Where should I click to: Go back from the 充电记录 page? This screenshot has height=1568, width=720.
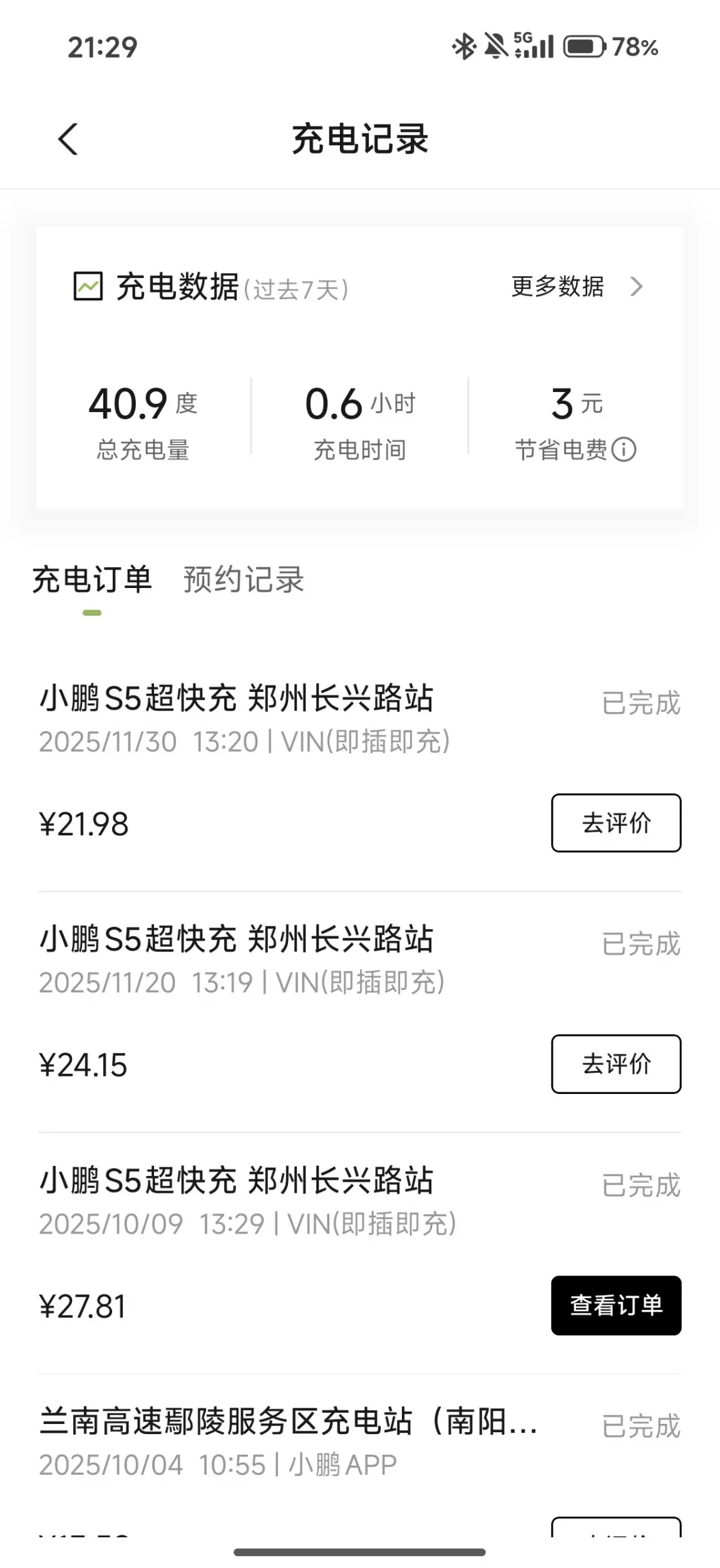click(68, 139)
